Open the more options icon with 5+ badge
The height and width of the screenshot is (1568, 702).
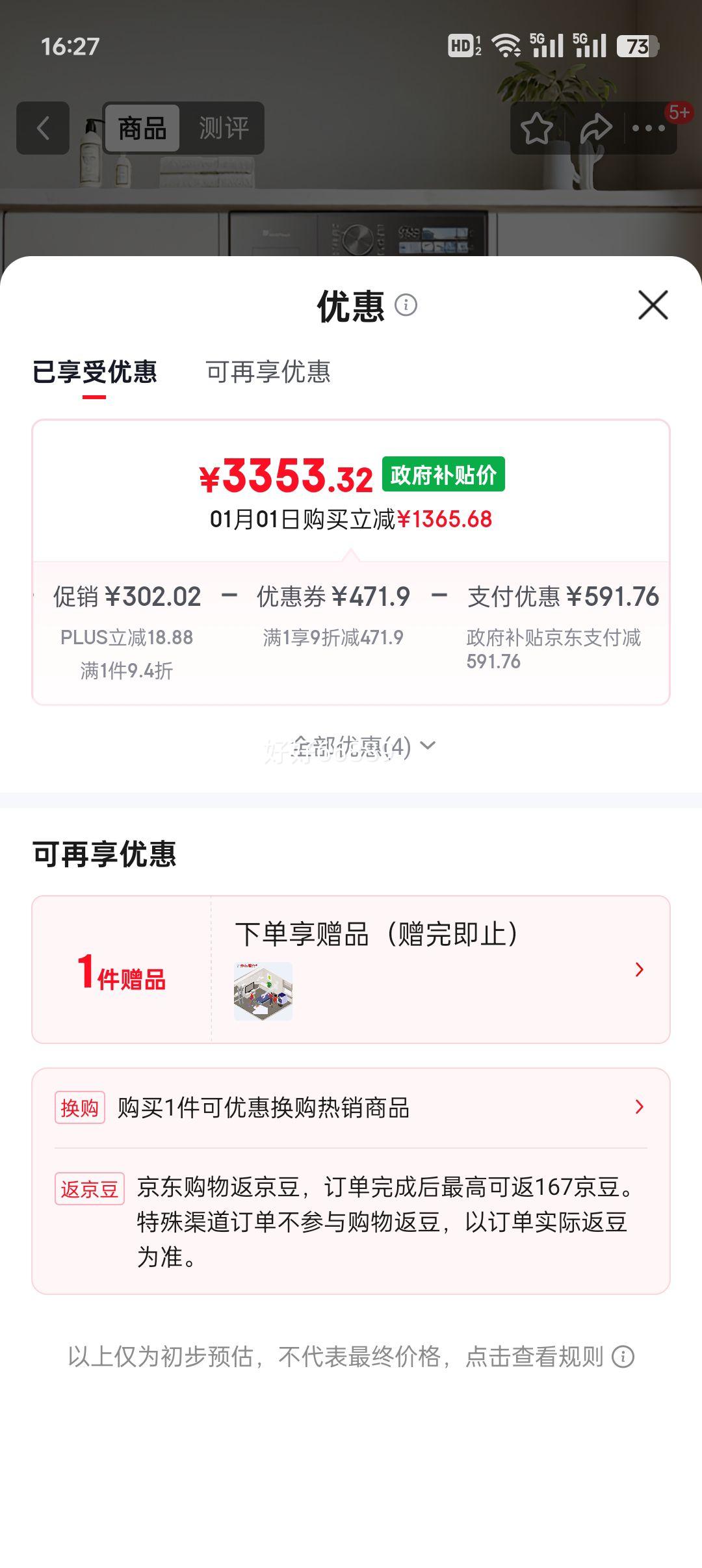pos(650,129)
